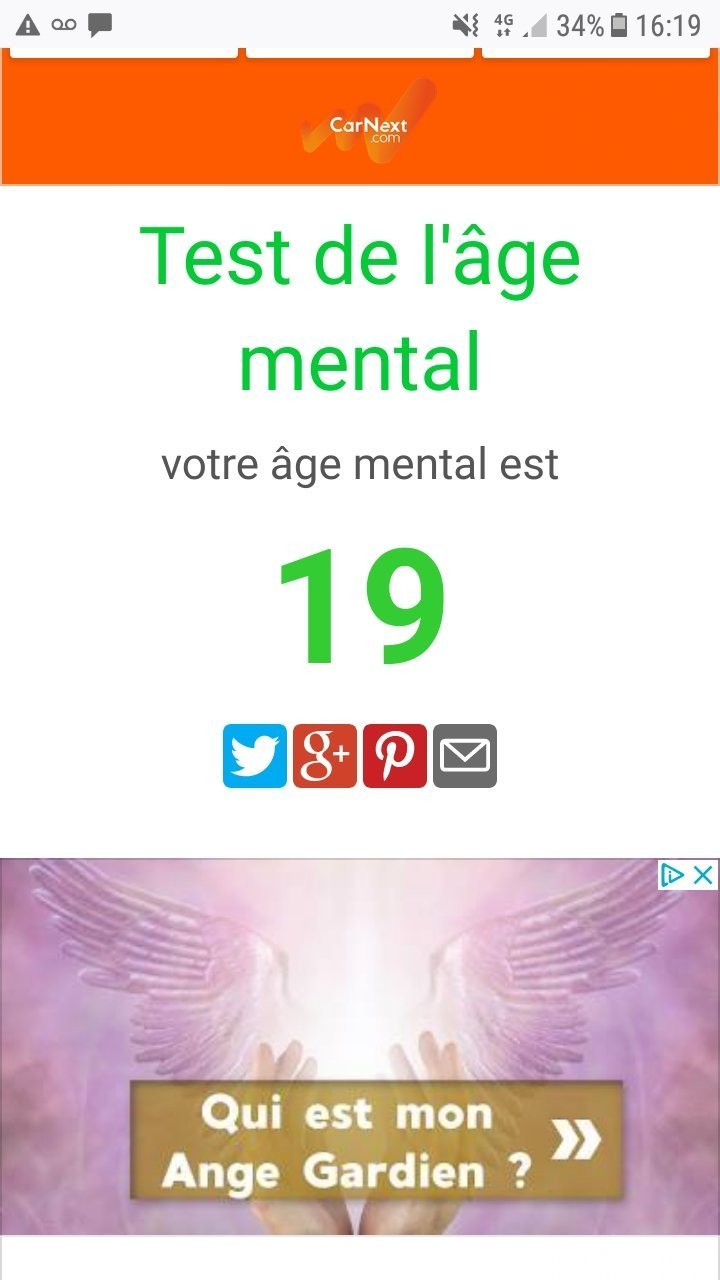Share the result on Twitter
720x1280 pixels.
[255, 756]
